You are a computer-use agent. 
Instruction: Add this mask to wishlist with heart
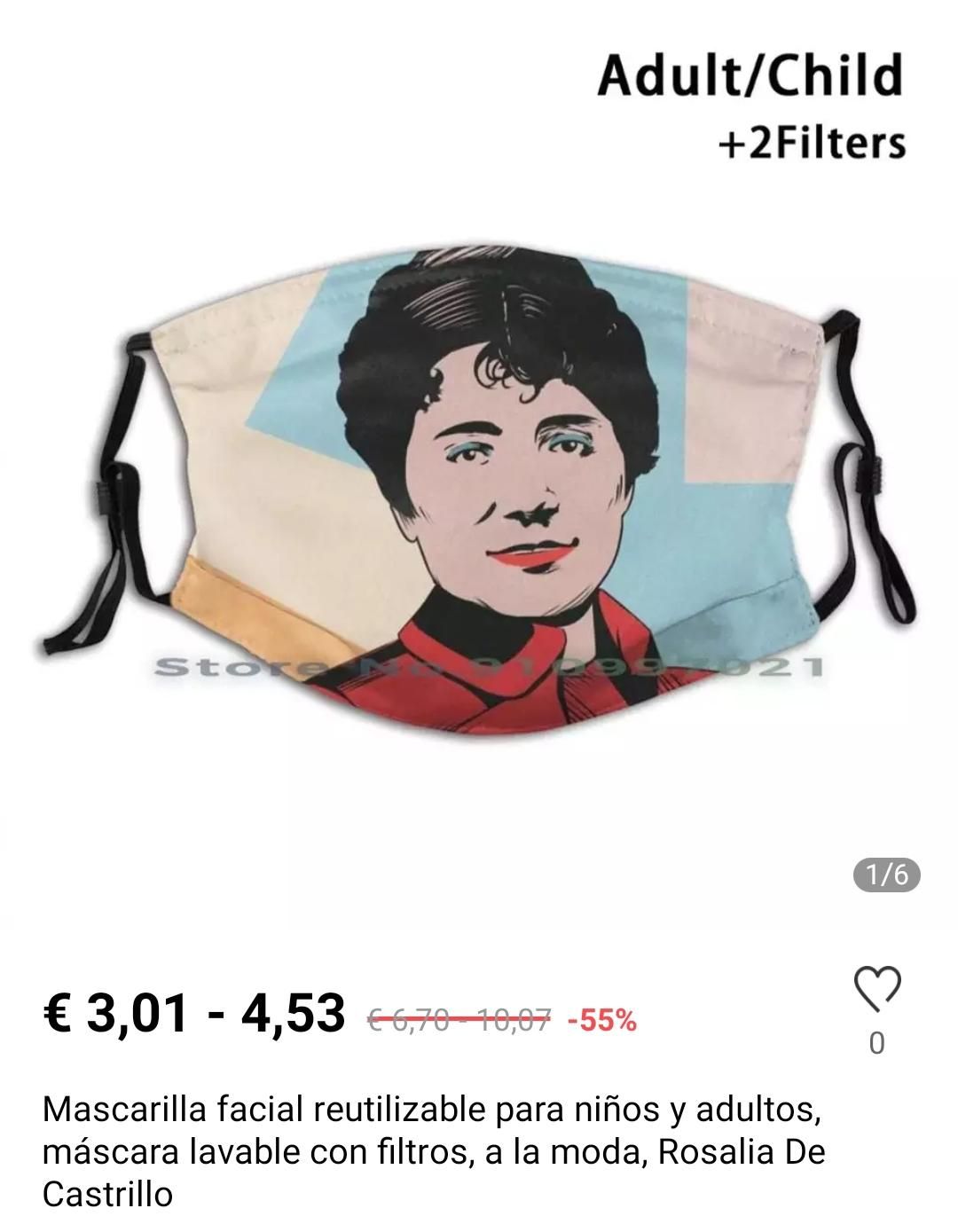tap(876, 988)
